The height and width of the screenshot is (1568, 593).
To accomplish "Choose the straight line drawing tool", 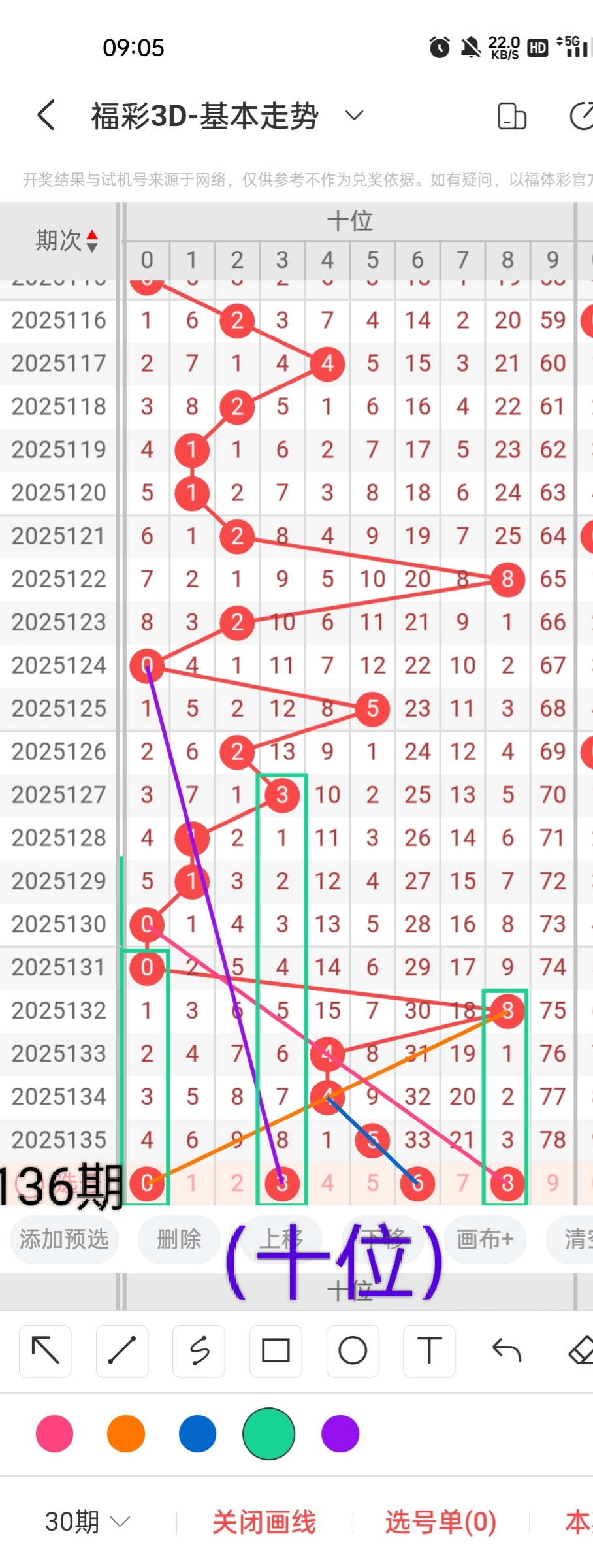I will (x=122, y=1350).
